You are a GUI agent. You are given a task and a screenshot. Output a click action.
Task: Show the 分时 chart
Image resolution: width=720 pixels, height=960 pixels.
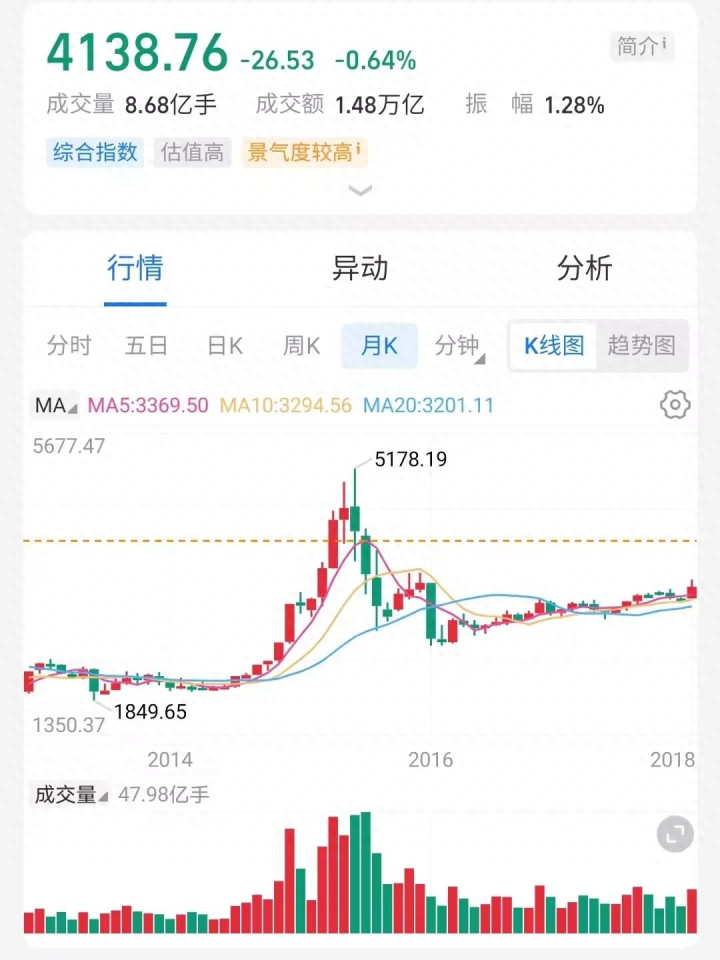(69, 346)
